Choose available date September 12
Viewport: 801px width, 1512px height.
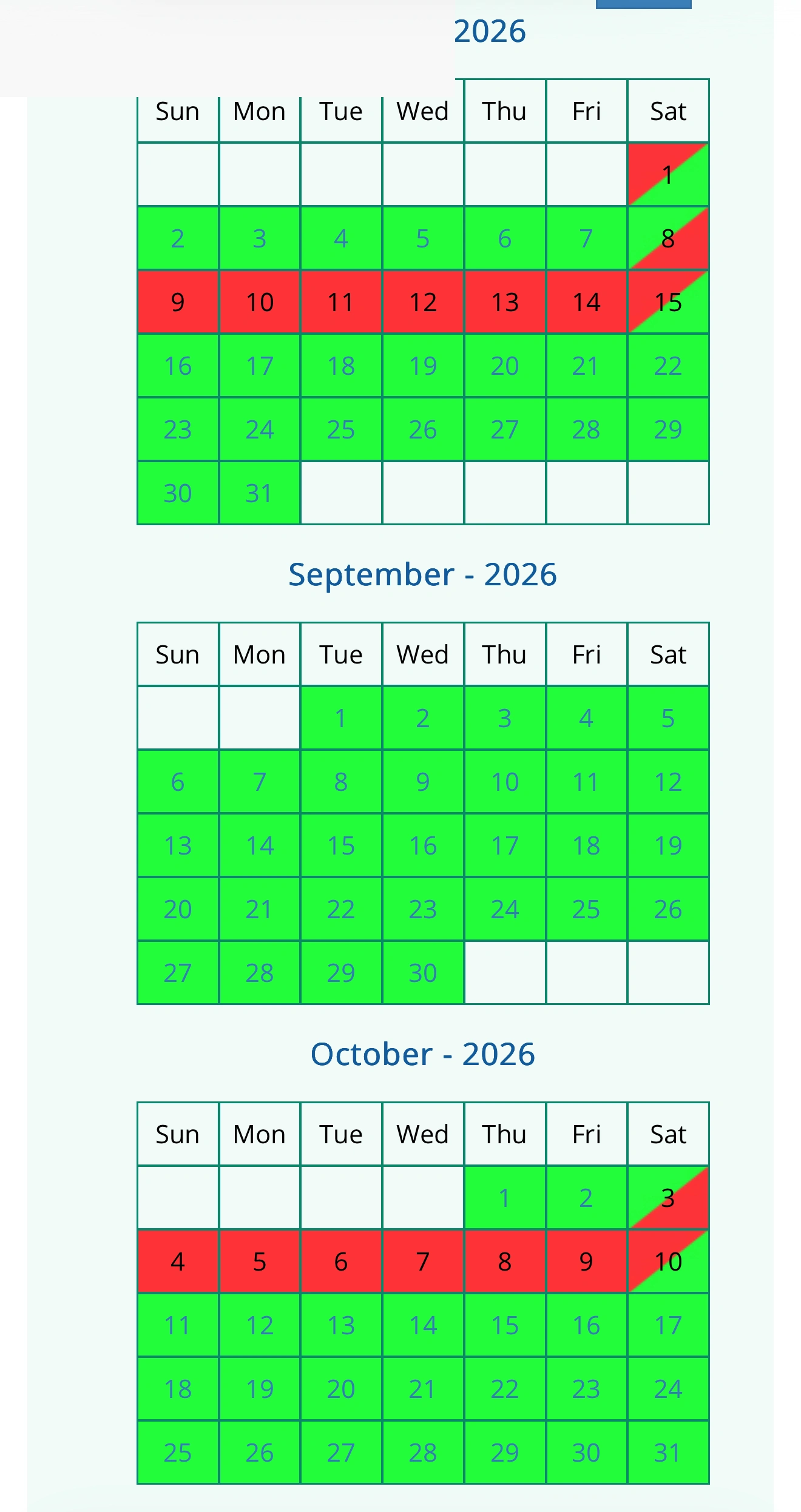click(668, 782)
